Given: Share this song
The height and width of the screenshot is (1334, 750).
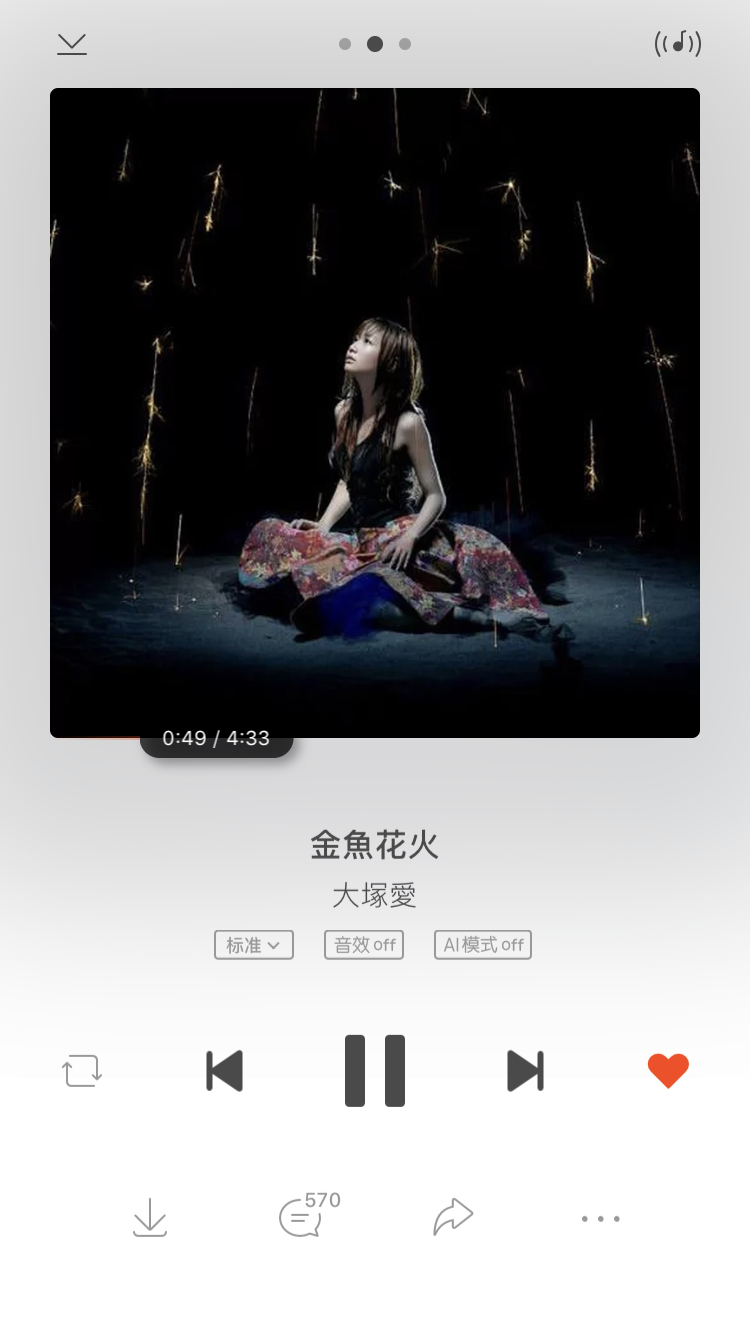Looking at the screenshot, I should click(x=453, y=1217).
